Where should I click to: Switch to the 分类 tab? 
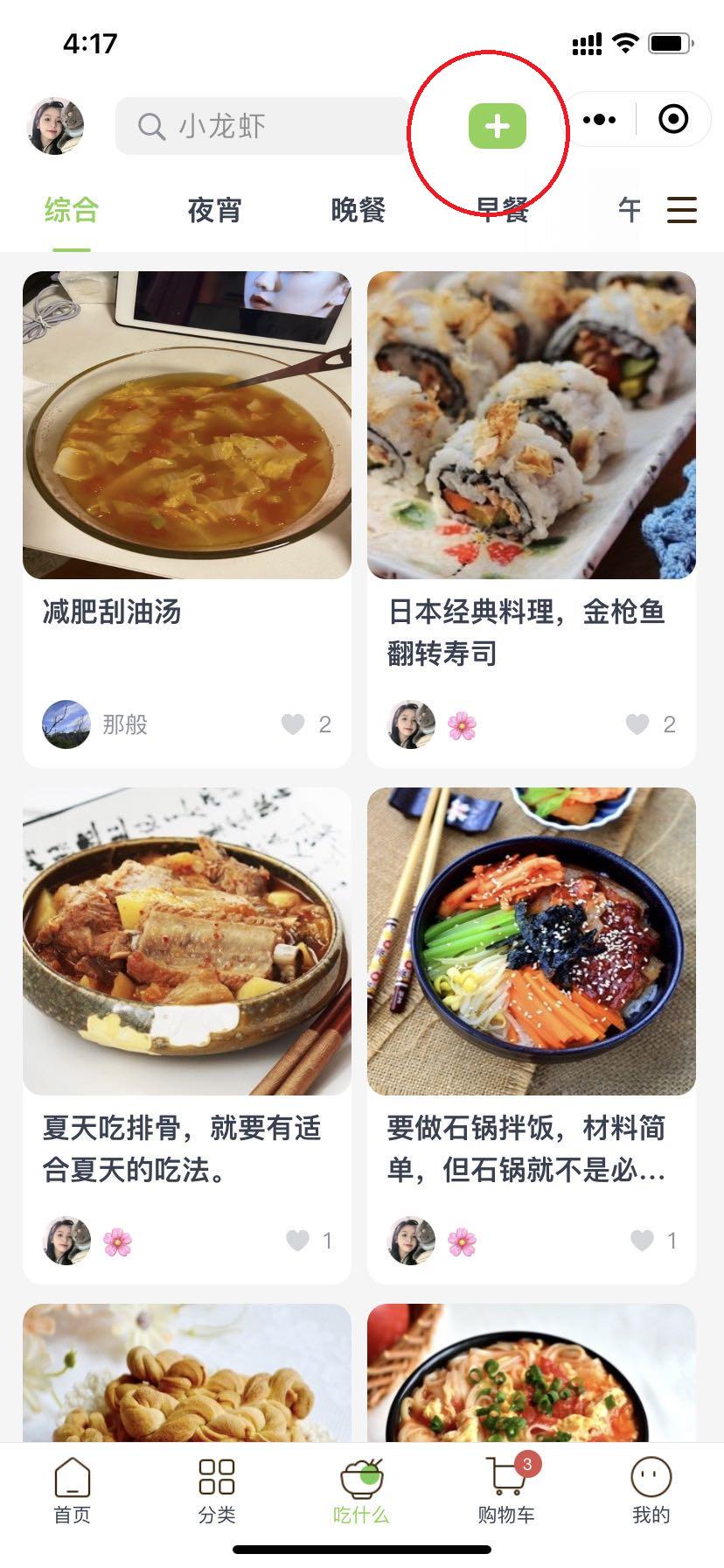[217, 1490]
